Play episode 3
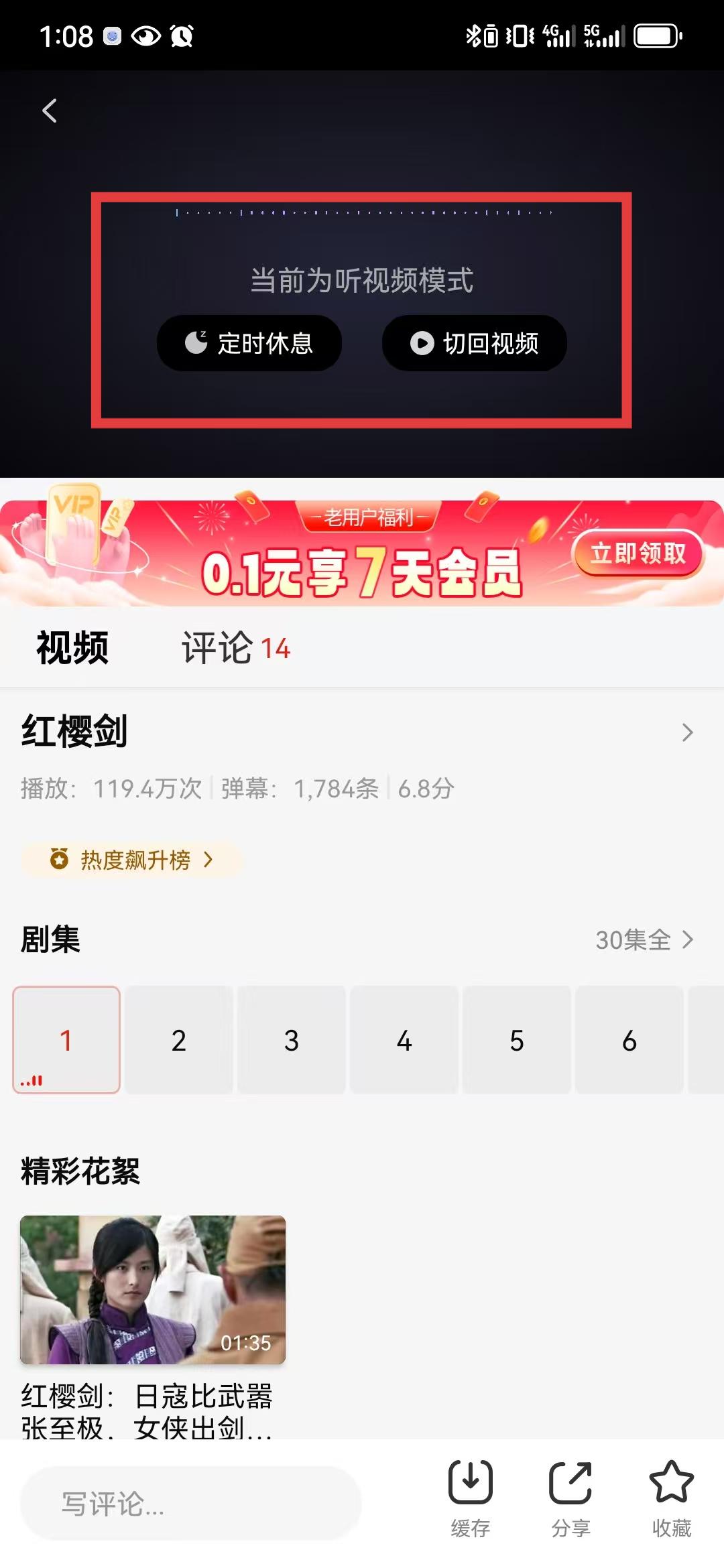Viewport: 724px width, 1568px height. (x=292, y=1040)
